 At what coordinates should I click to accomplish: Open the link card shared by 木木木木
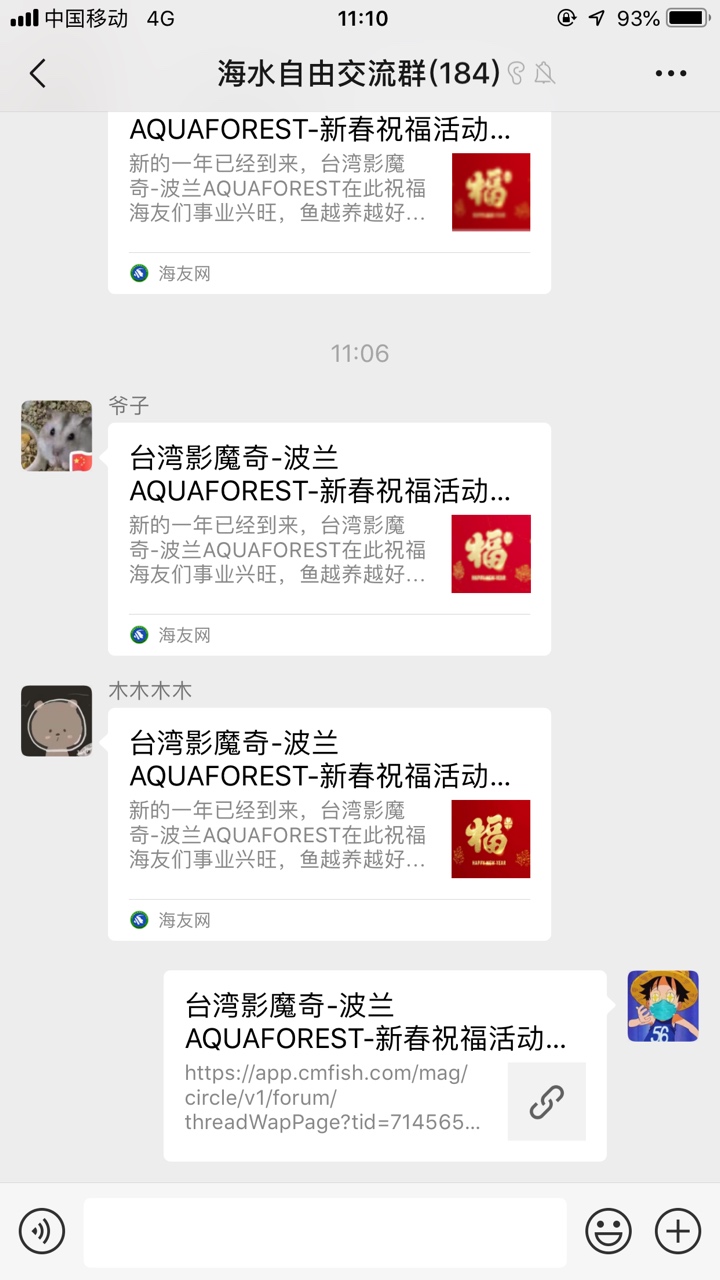(x=329, y=824)
